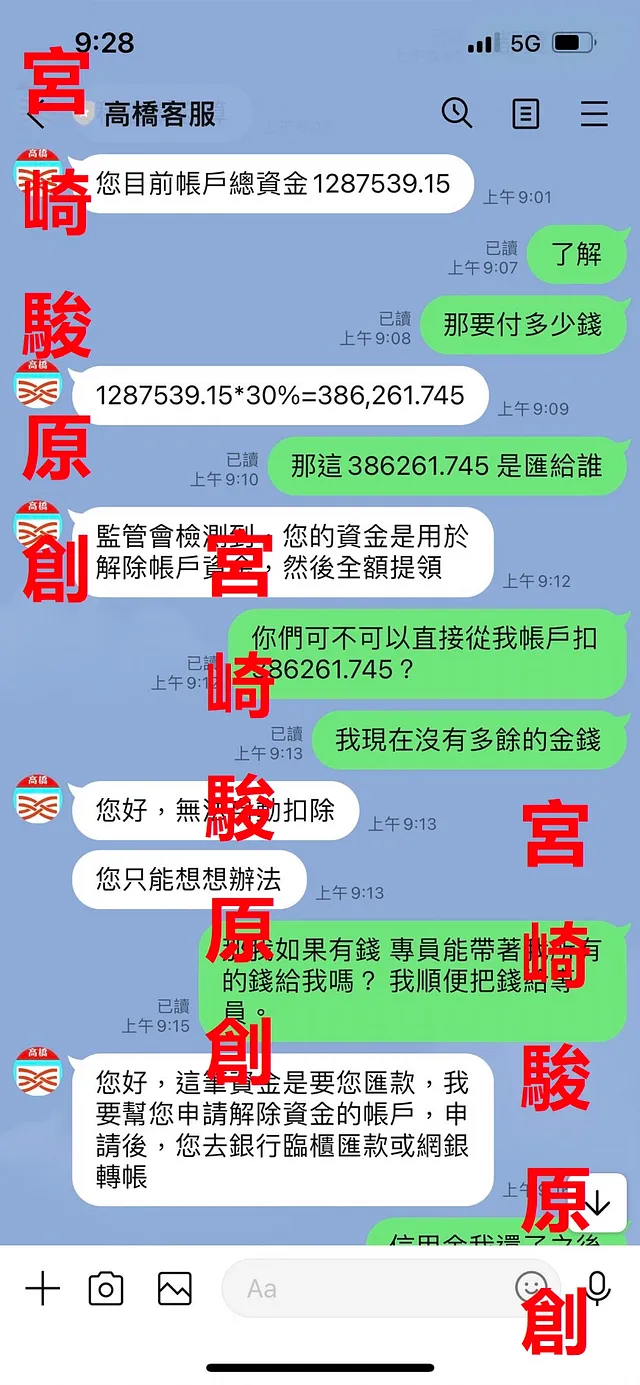Screen dimensions: 640x1385
Task: Search within this chat conversation
Action: pos(457,113)
